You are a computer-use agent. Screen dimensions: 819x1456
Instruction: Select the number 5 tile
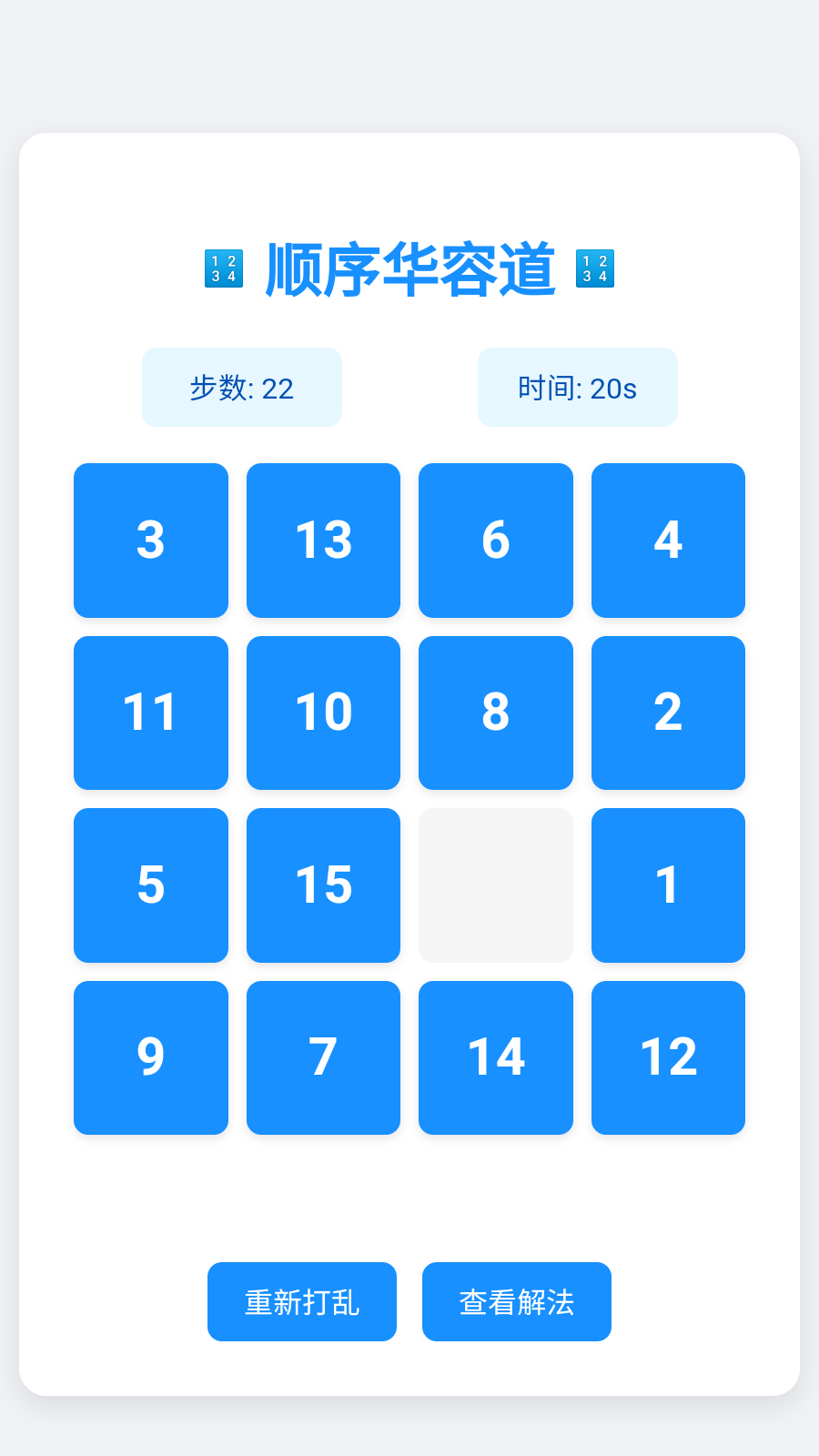pyautogui.click(x=151, y=885)
